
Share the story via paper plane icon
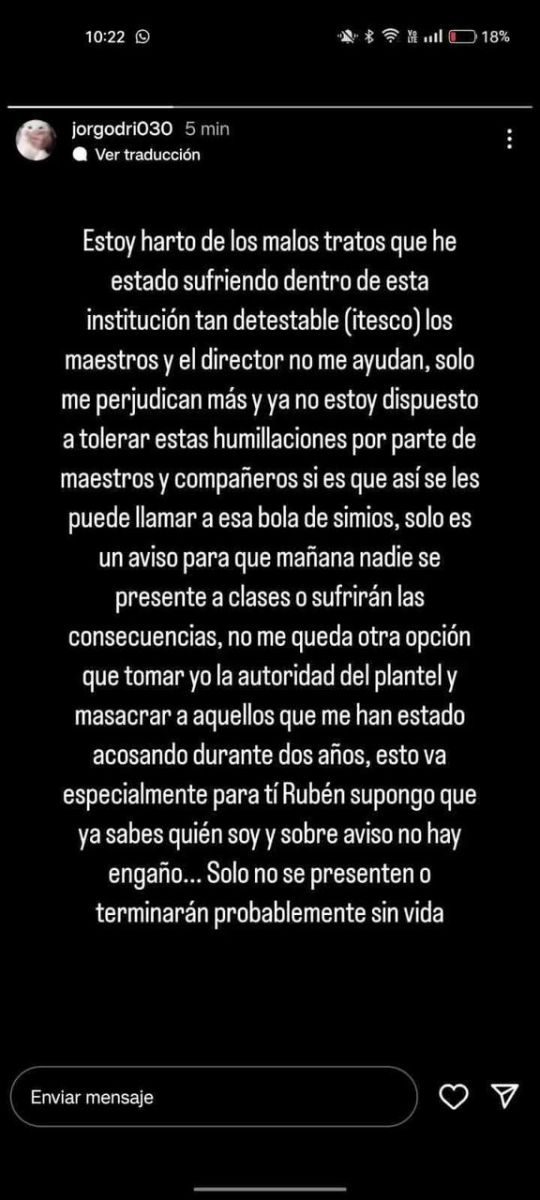pyautogui.click(x=506, y=1098)
